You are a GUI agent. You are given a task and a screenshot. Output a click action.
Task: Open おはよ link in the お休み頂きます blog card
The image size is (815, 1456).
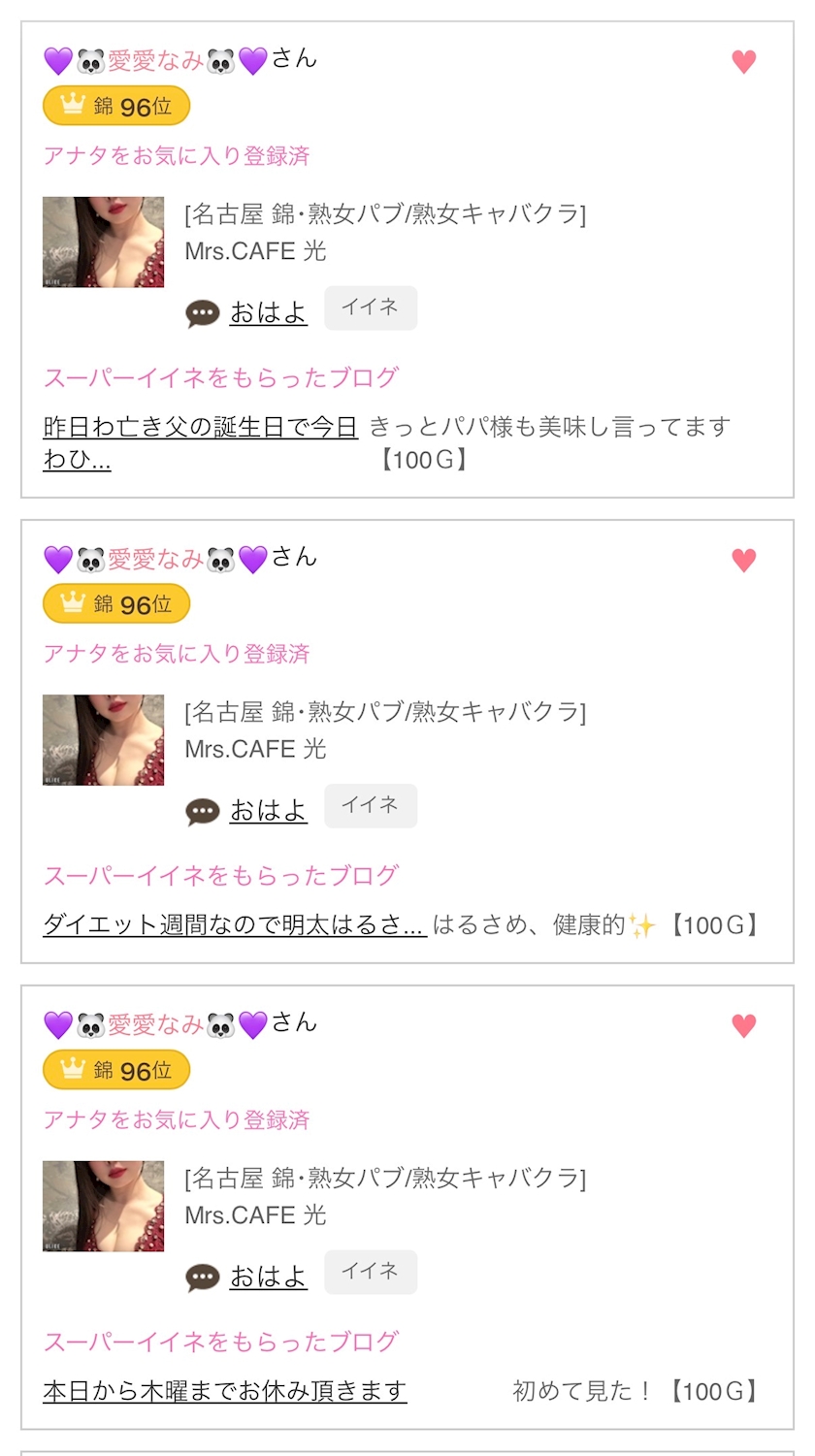(x=268, y=1277)
